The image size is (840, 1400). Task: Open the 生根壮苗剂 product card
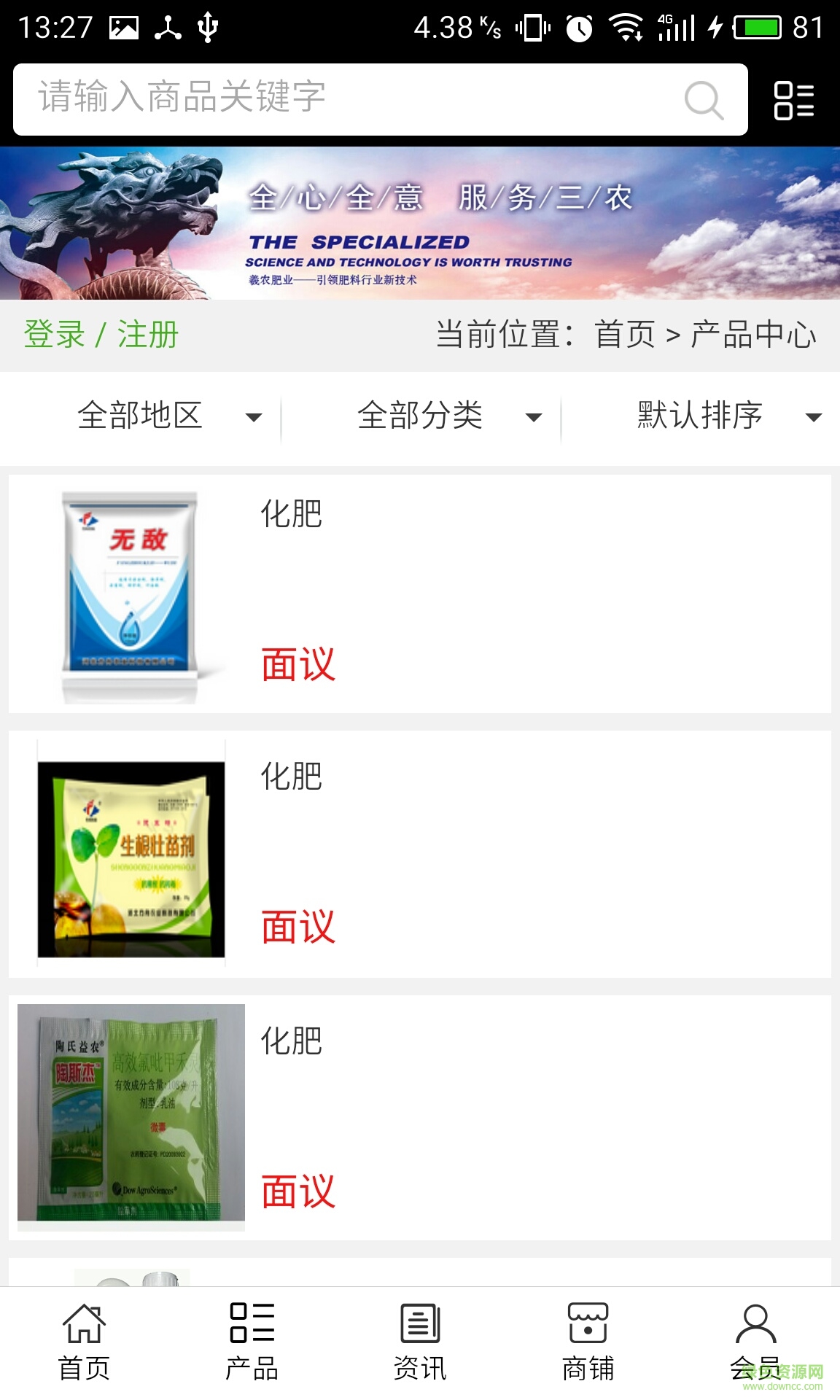coord(420,854)
